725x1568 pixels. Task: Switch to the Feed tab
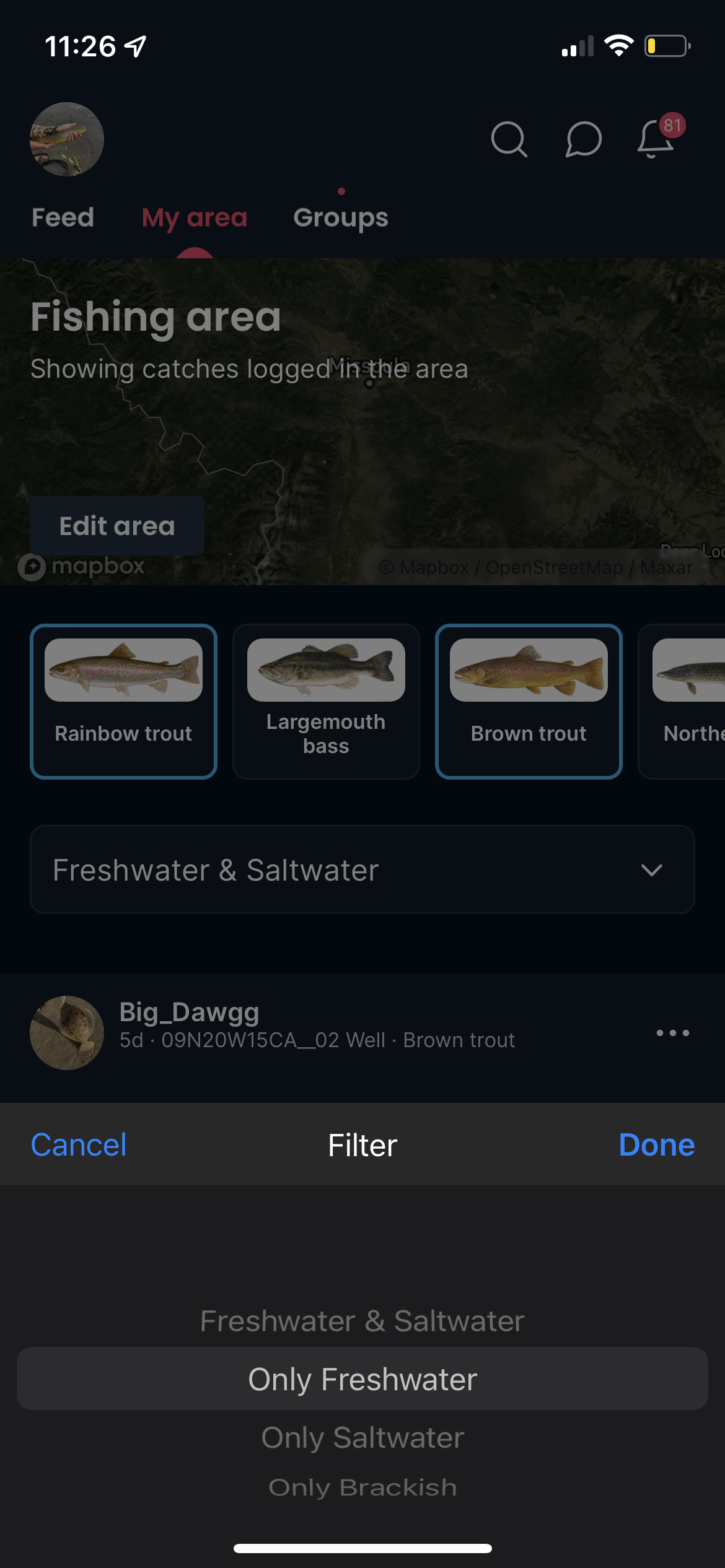pyautogui.click(x=63, y=217)
